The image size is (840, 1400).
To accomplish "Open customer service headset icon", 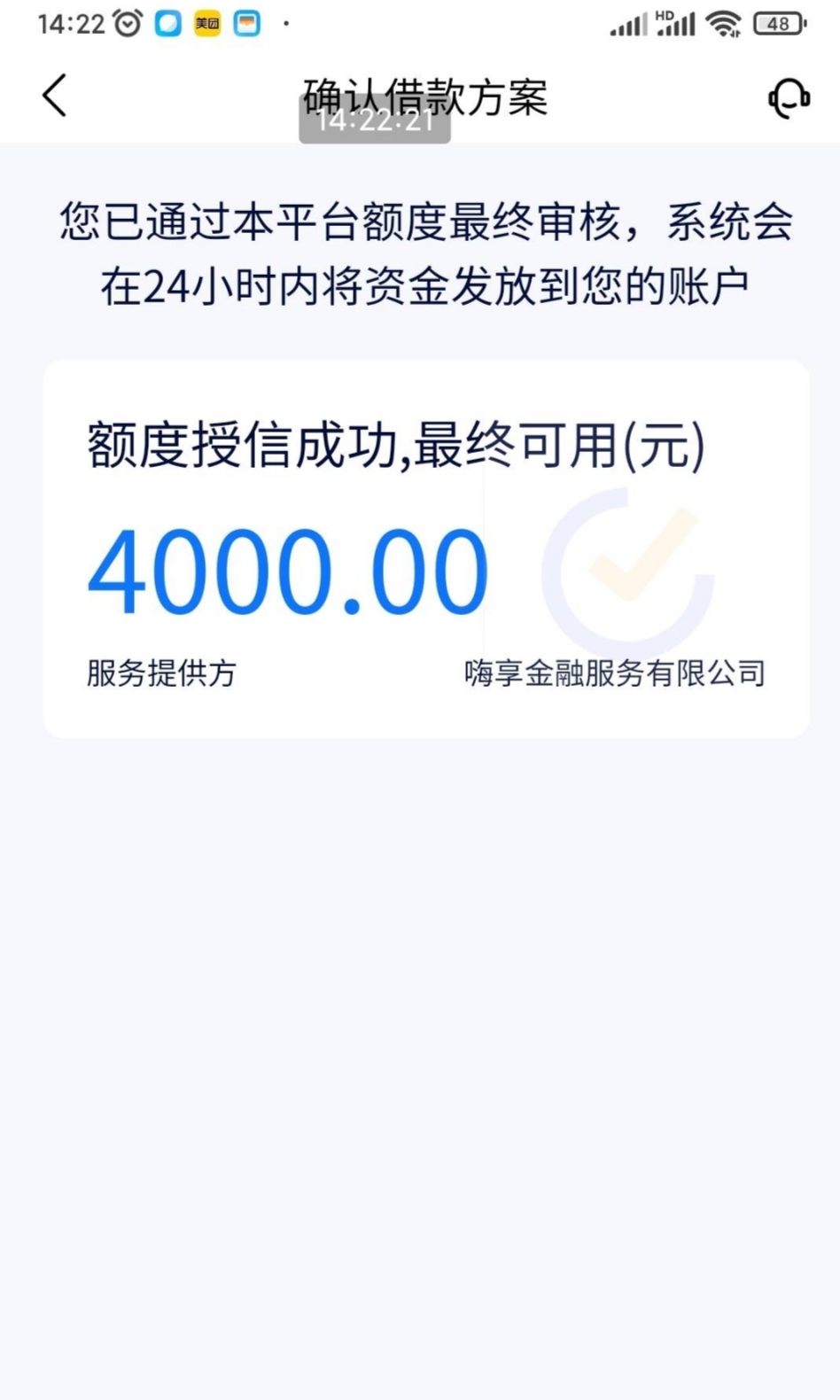I will pyautogui.click(x=789, y=97).
